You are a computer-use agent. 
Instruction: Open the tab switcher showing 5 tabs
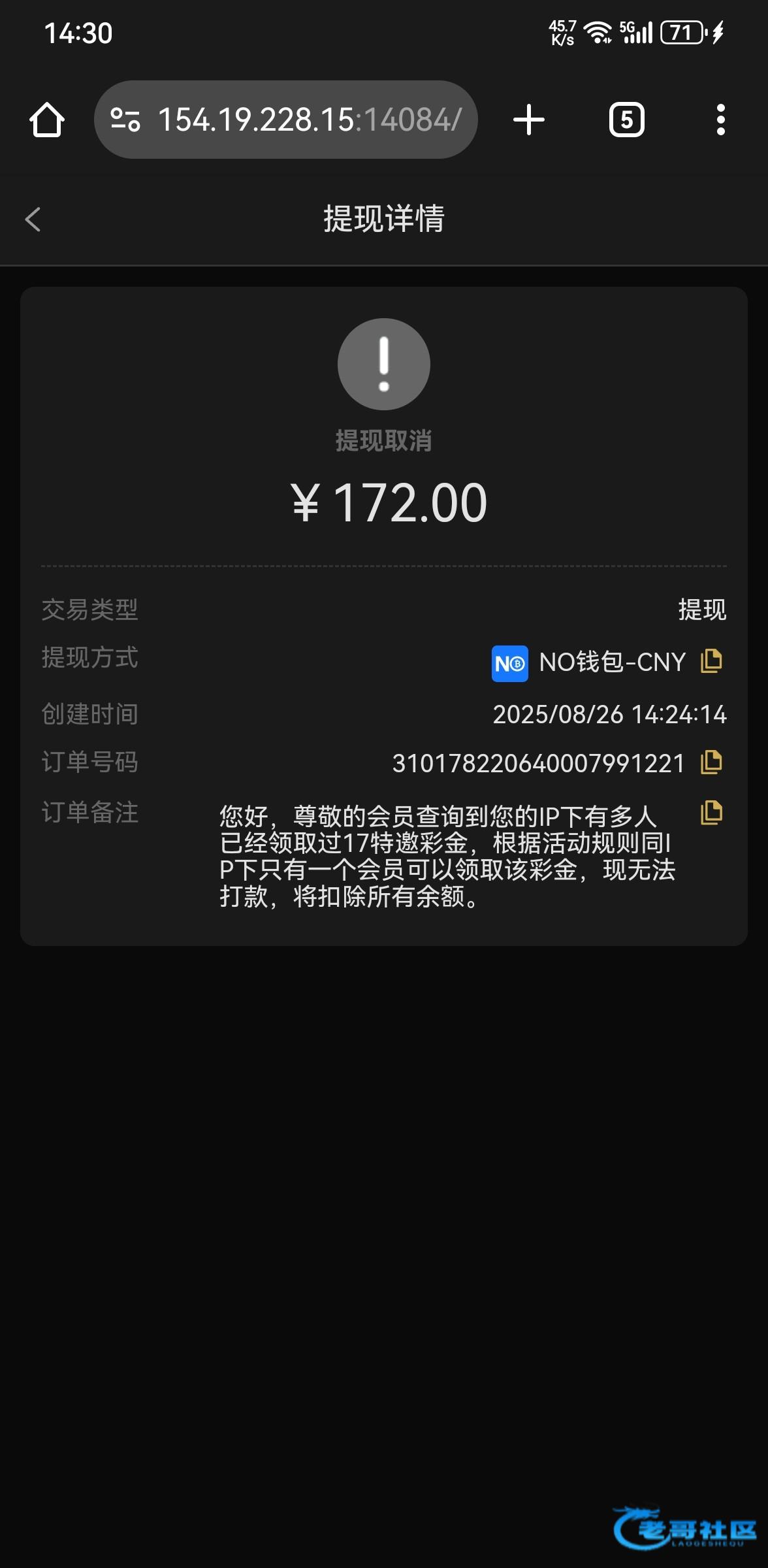[x=626, y=120]
